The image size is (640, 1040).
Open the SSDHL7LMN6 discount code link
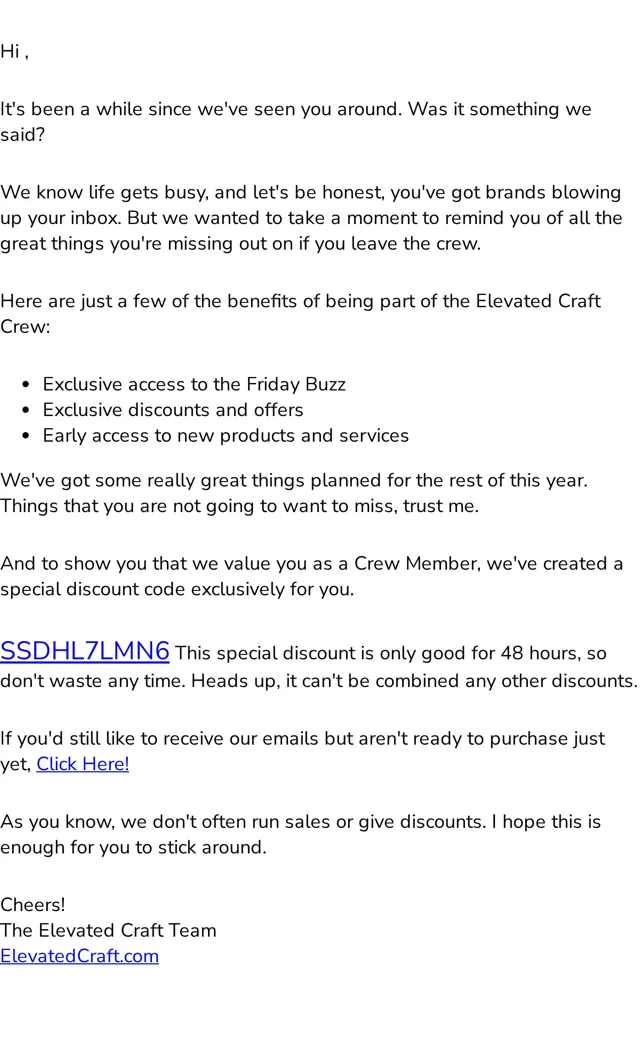pyautogui.click(x=85, y=651)
